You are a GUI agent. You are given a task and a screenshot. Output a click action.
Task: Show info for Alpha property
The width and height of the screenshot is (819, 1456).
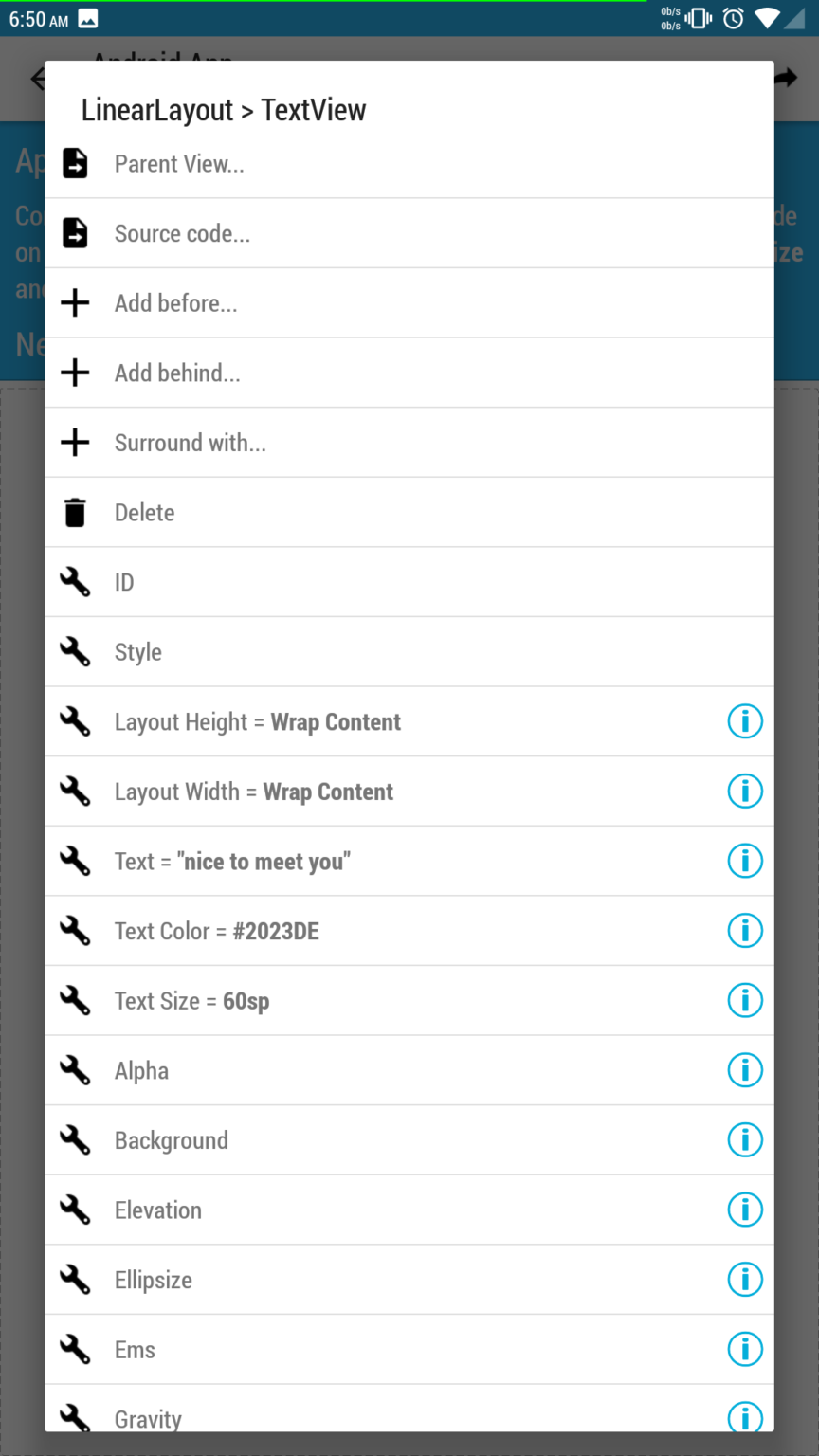coord(744,1070)
